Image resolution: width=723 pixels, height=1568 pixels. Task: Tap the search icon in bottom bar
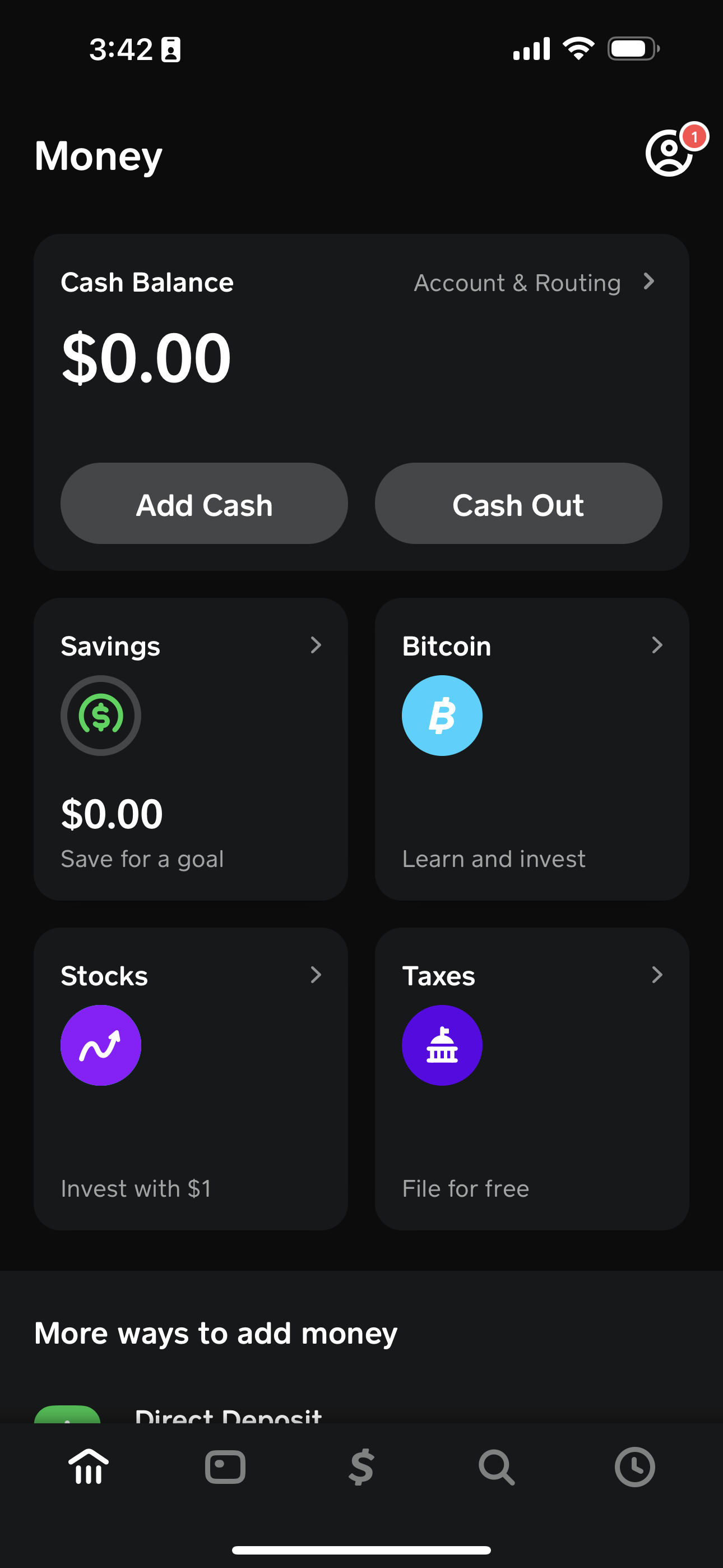coord(497,1467)
